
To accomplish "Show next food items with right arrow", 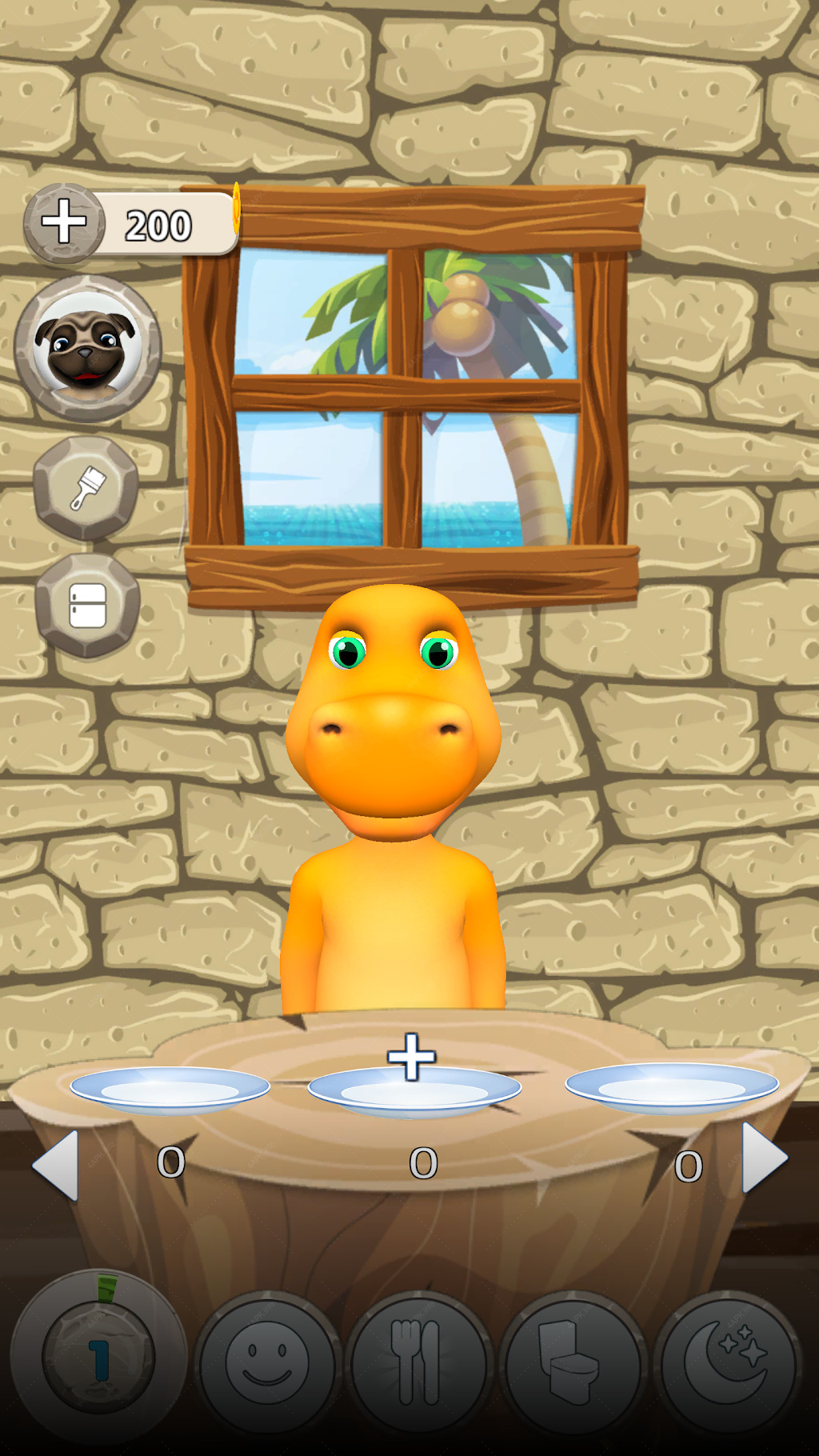I will tap(765, 1158).
